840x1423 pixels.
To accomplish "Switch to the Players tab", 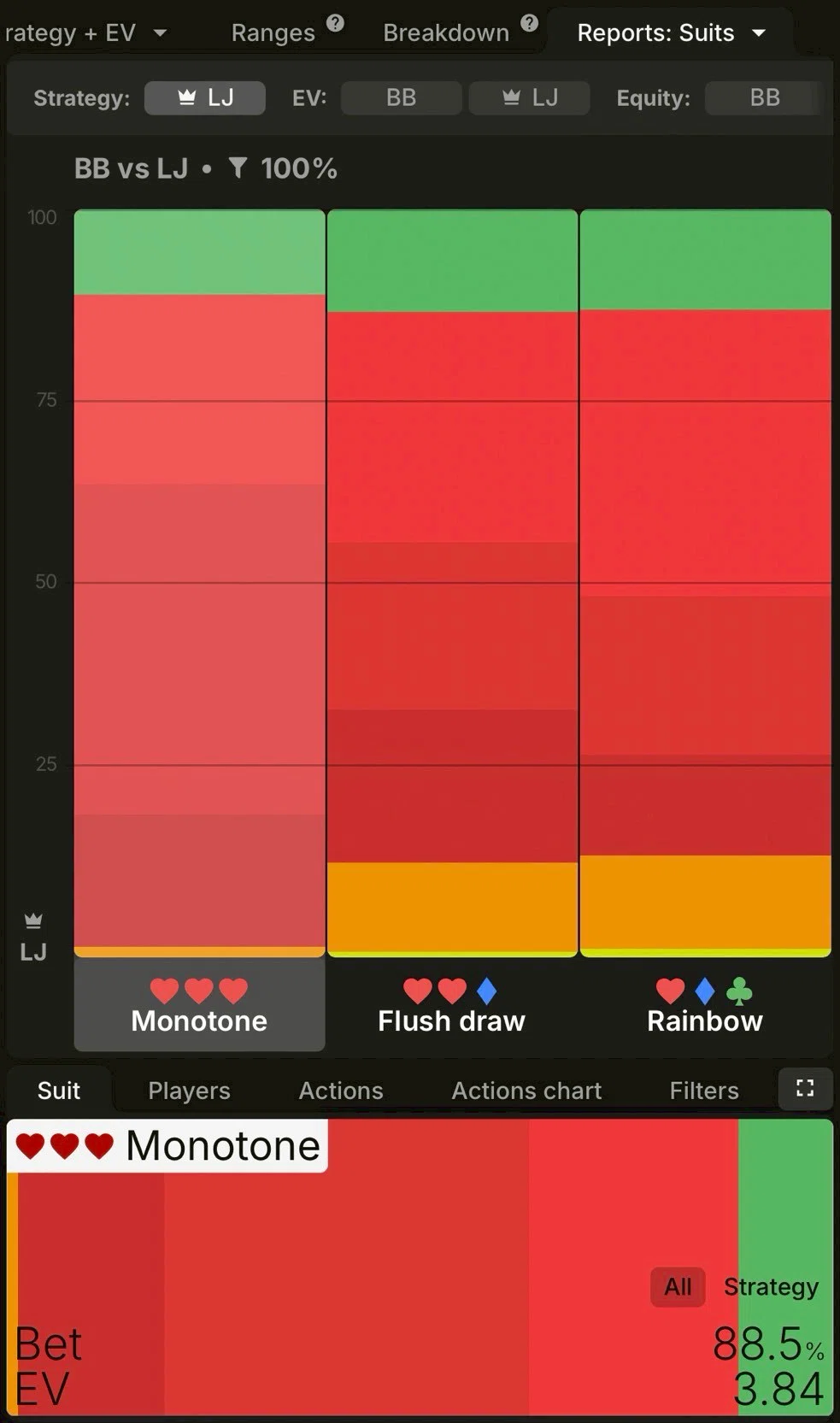I will point(189,1091).
